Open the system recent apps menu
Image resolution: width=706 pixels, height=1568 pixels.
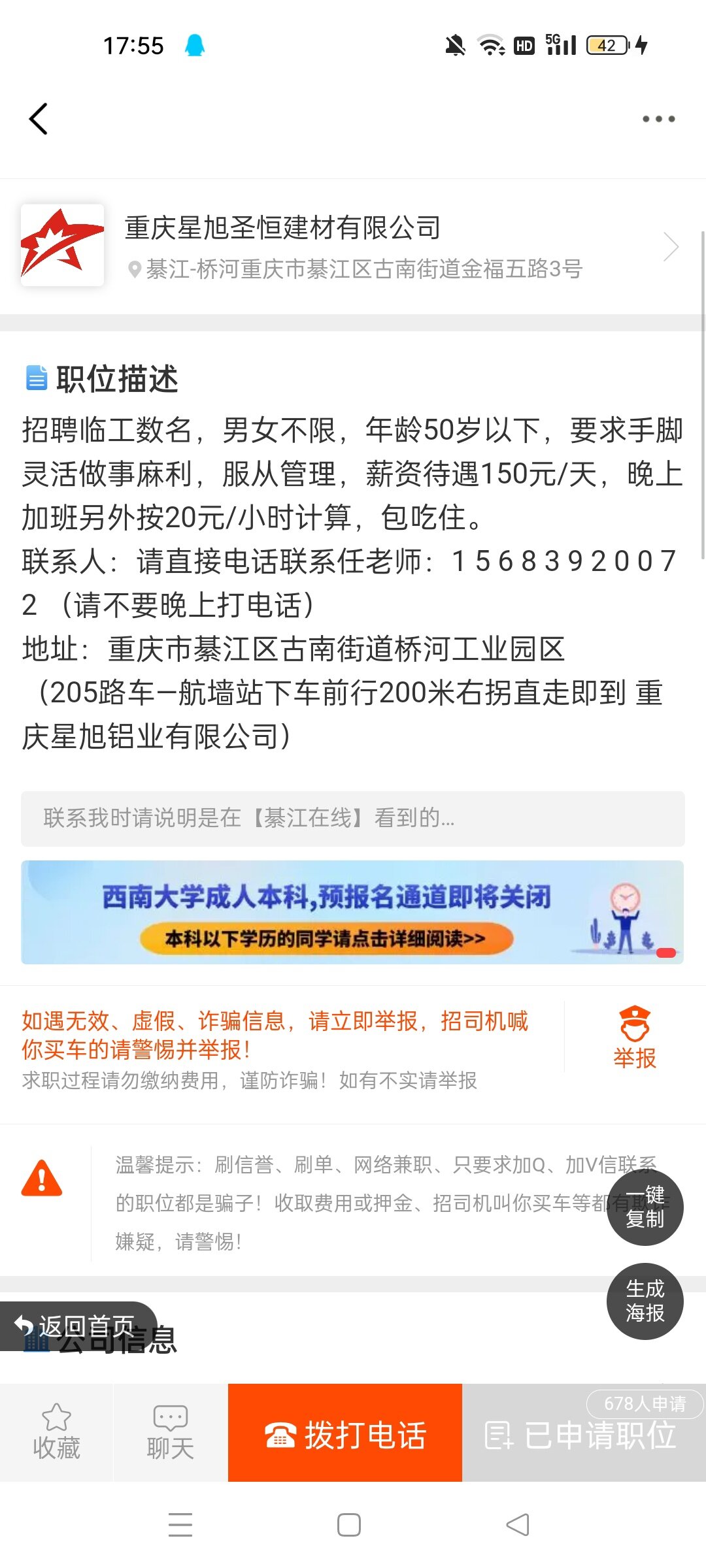pyautogui.click(x=180, y=1525)
